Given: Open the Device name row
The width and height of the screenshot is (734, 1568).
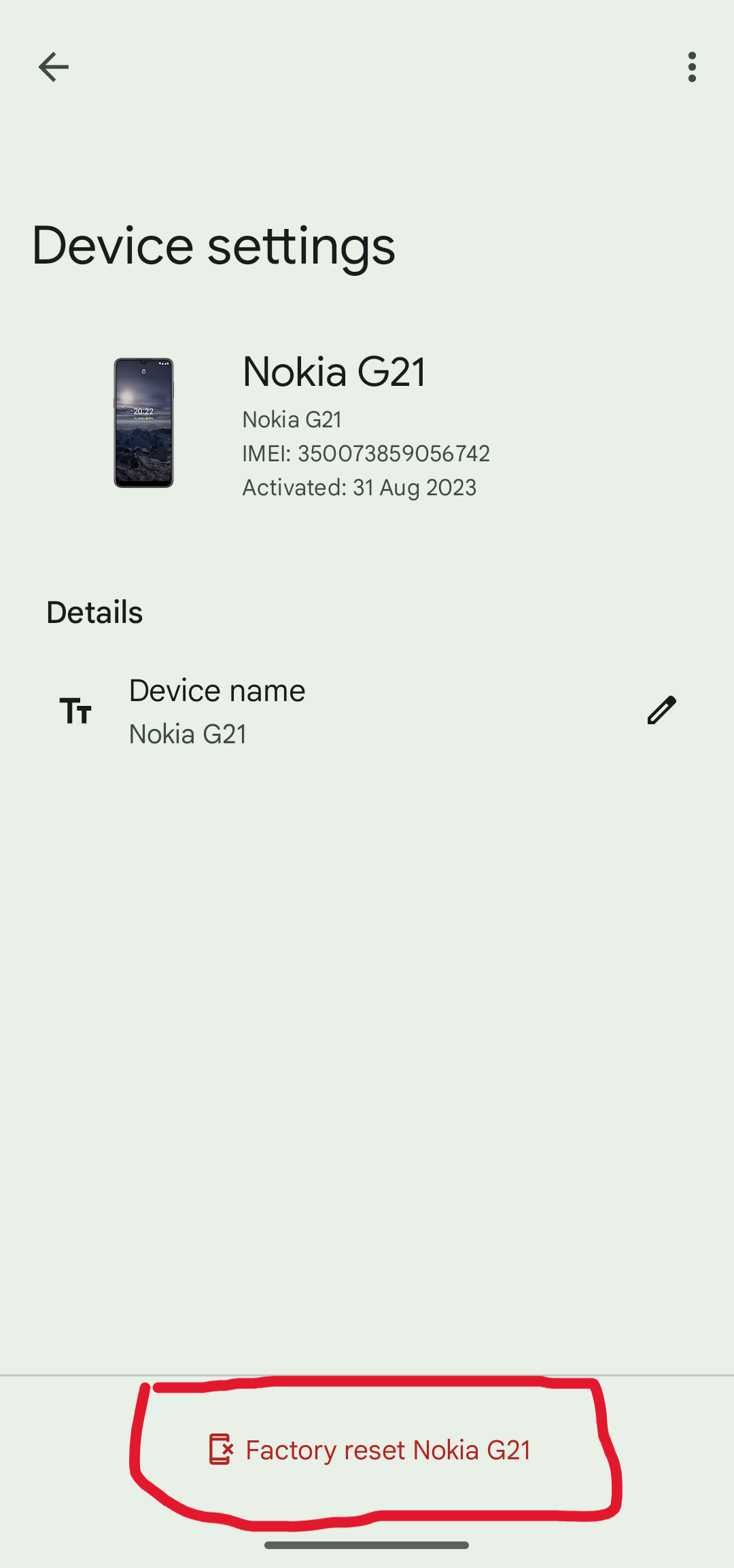Looking at the screenshot, I should click(367, 711).
